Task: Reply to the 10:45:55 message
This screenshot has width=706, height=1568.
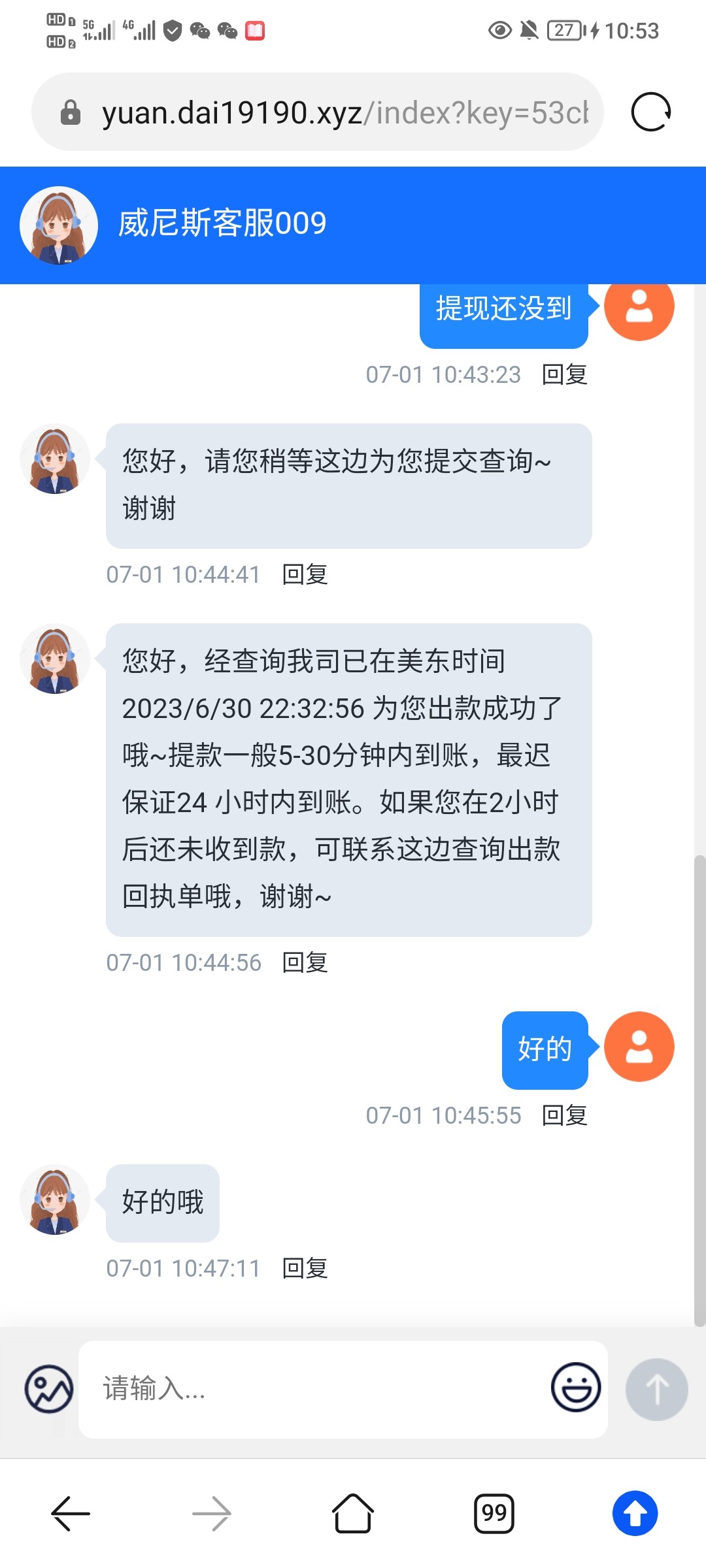Action: pos(564,1116)
